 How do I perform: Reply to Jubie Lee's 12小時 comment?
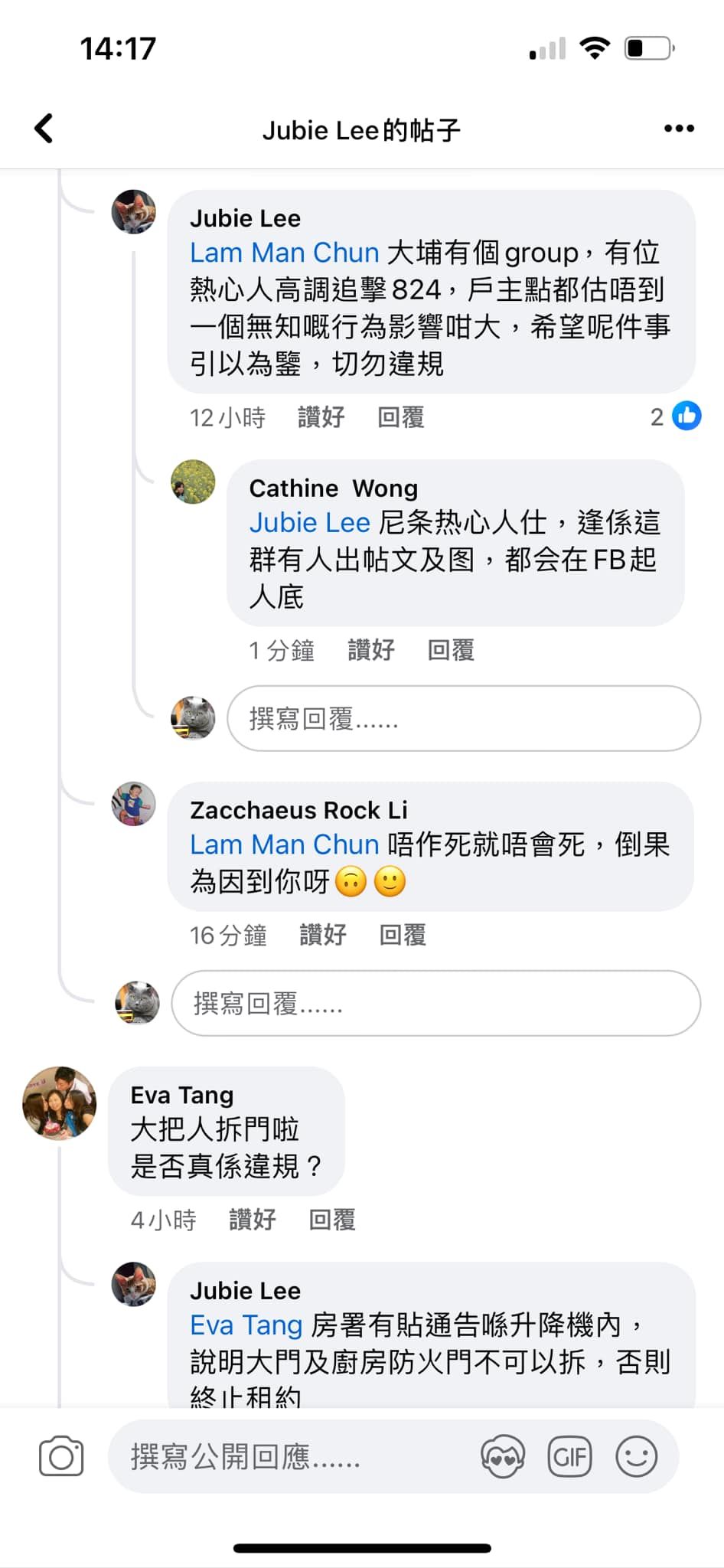tap(401, 417)
